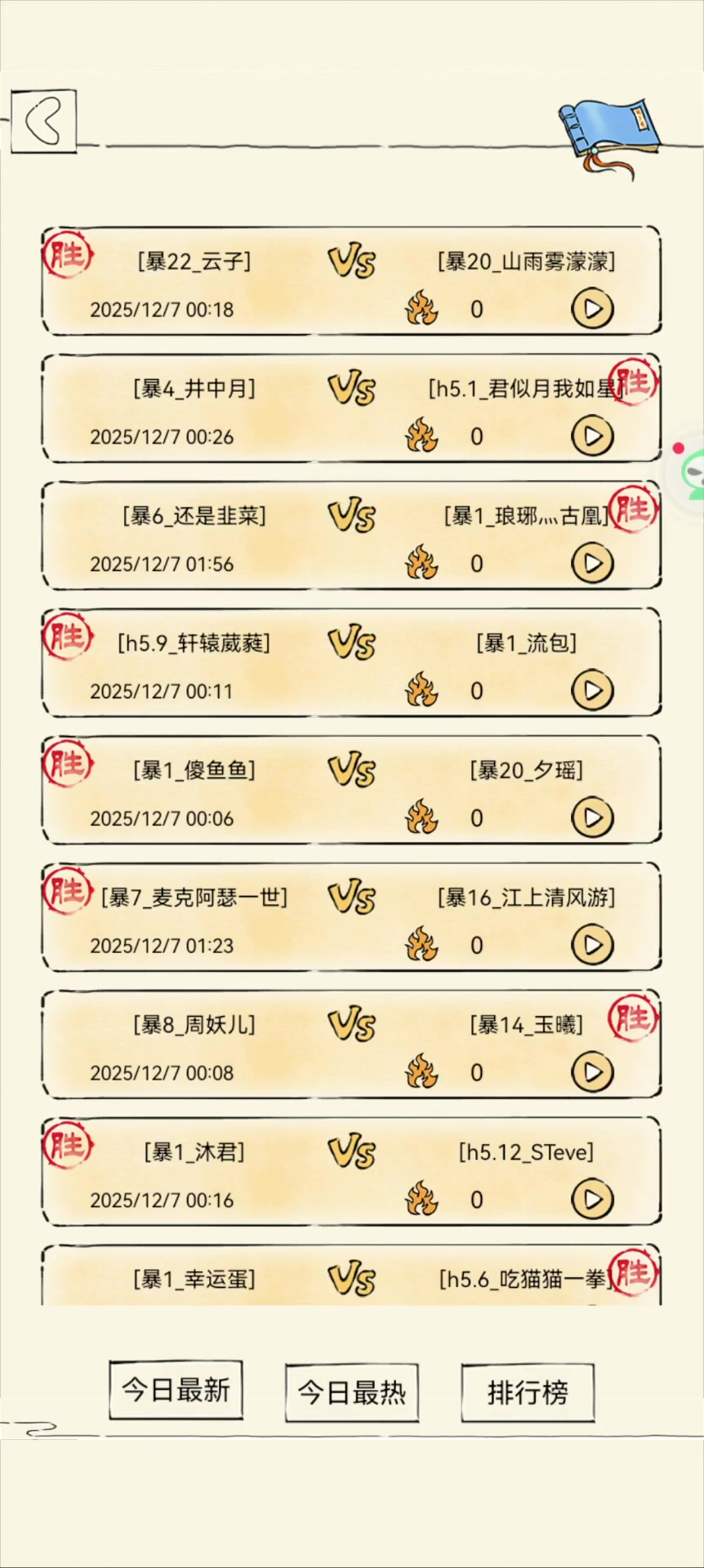
Task: Play replay of 暴22_云子 vs 暴20_山雨雾濛濛
Action: point(592,309)
